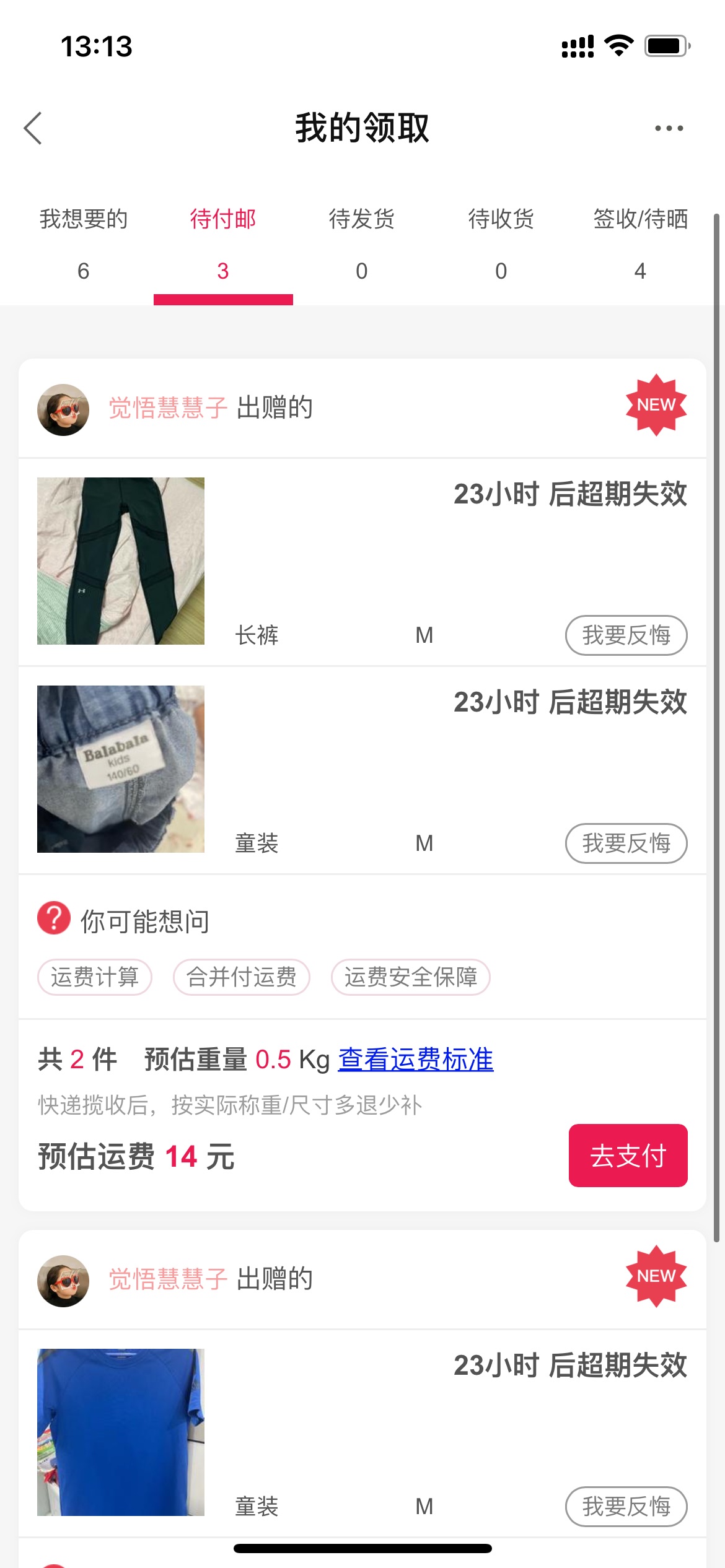
Task: Tap 我要反悔 for the 长裤 item
Action: tap(626, 635)
